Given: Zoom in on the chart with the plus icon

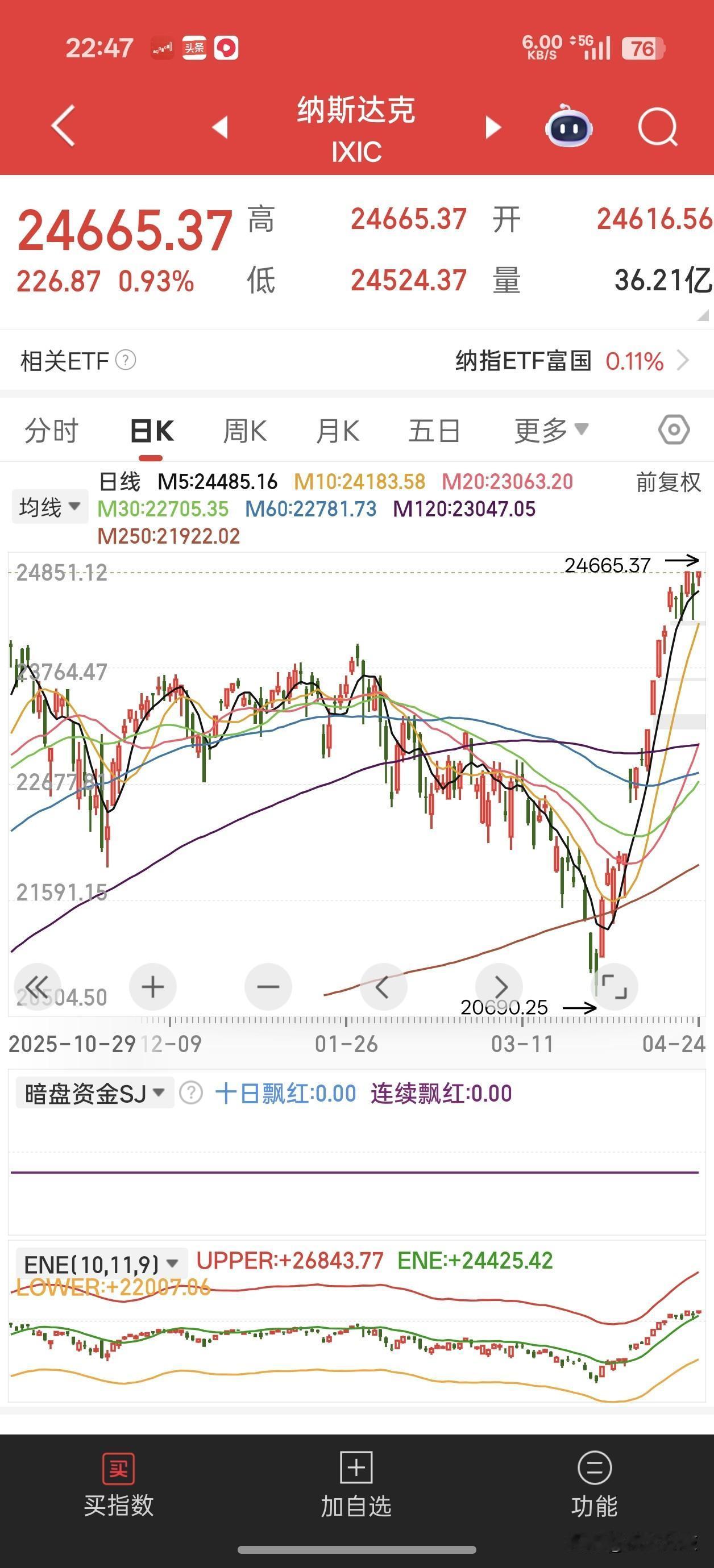Looking at the screenshot, I should coord(152,986).
